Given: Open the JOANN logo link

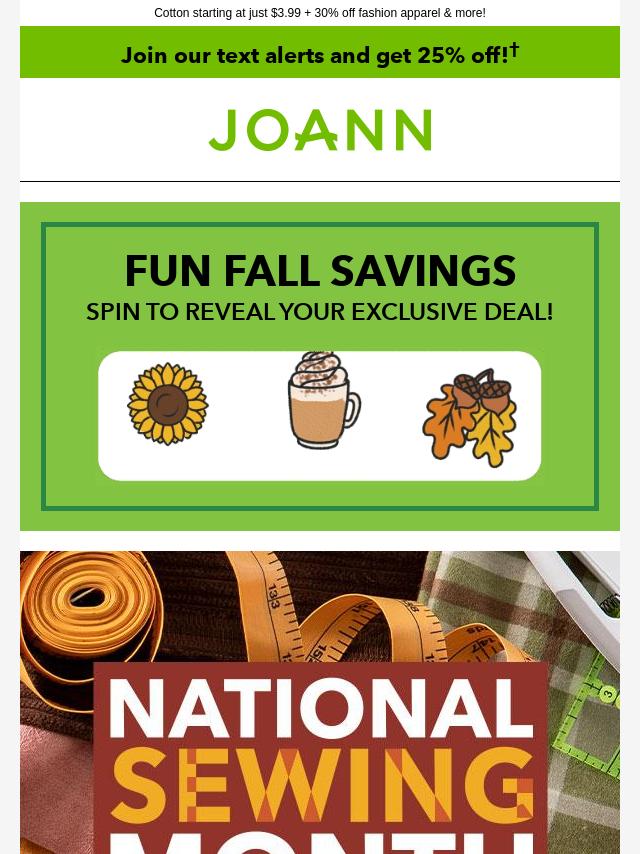Looking at the screenshot, I should [320, 130].
